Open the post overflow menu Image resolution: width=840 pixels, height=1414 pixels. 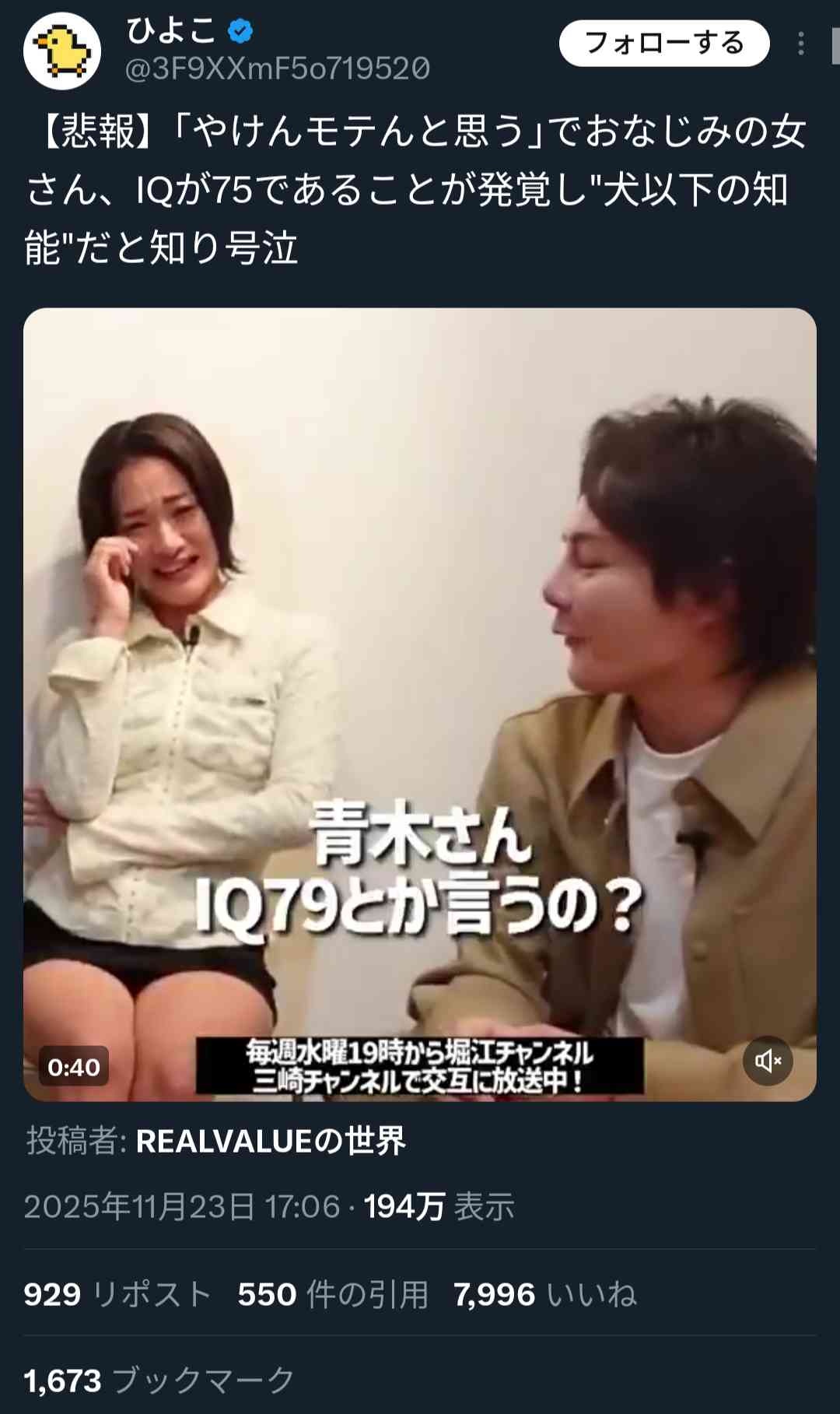[x=800, y=44]
